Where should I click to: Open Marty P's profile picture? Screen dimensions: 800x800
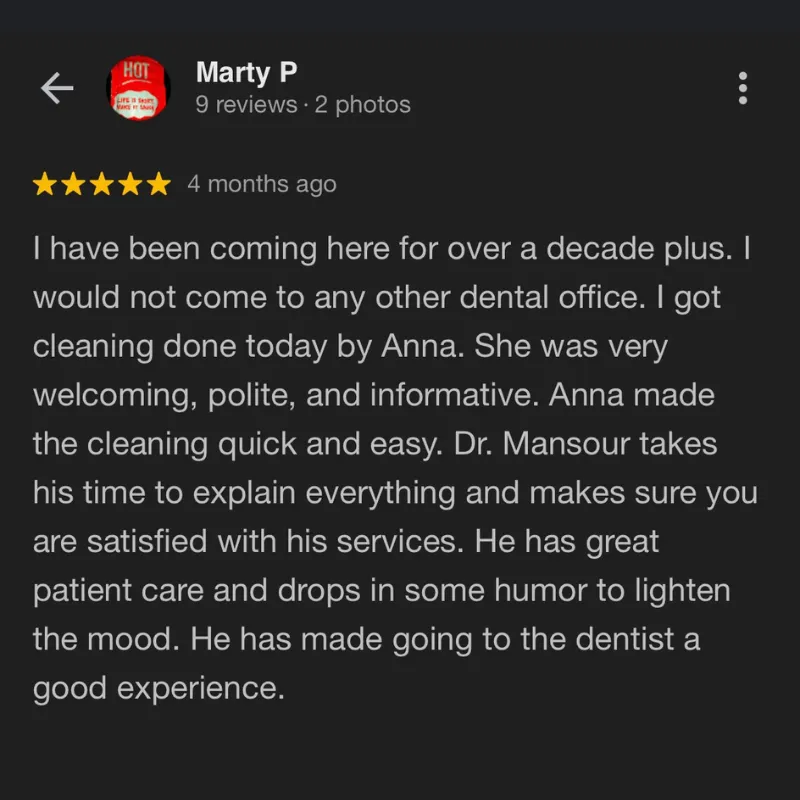138,88
